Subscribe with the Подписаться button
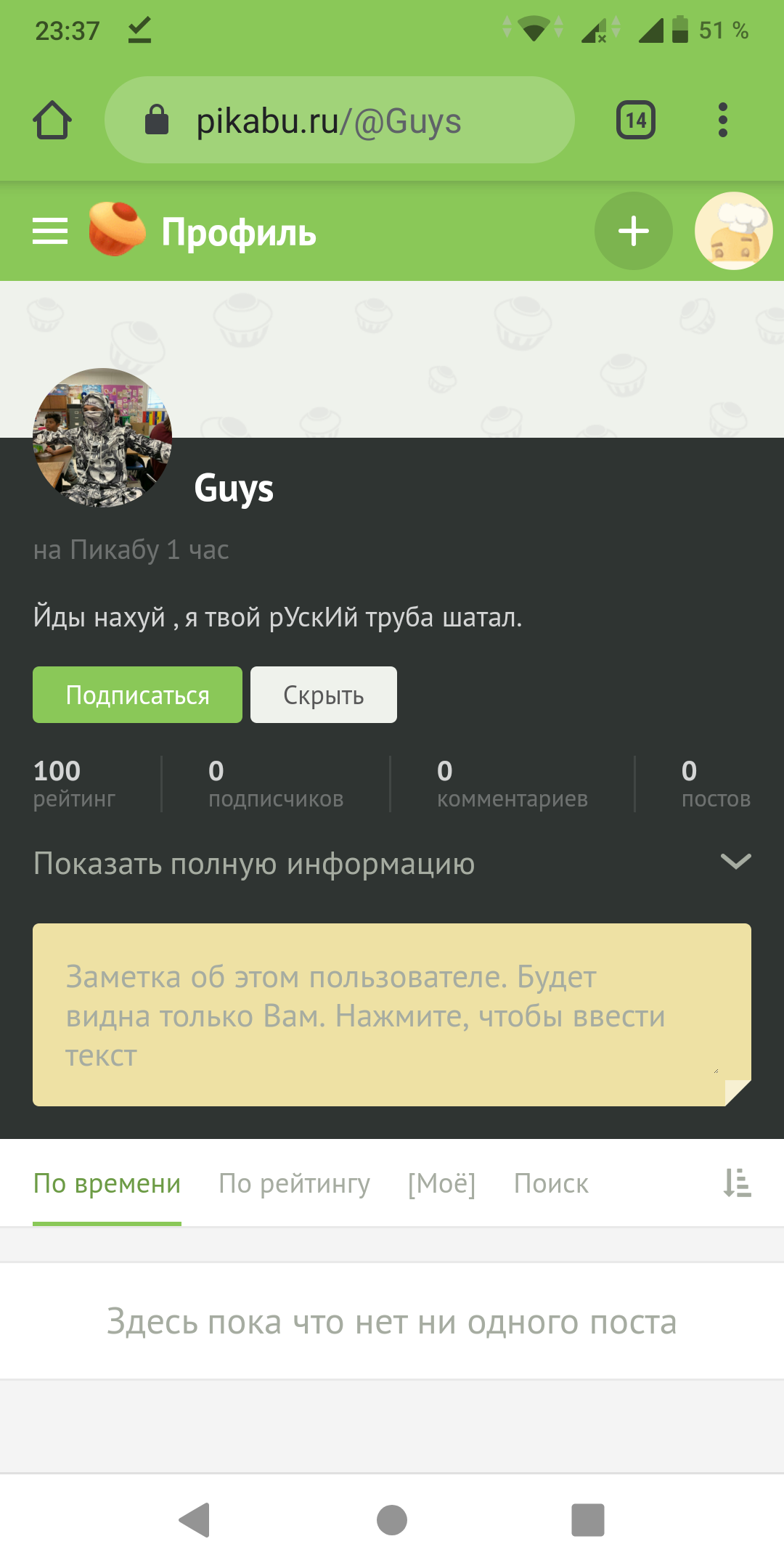 [x=137, y=695]
